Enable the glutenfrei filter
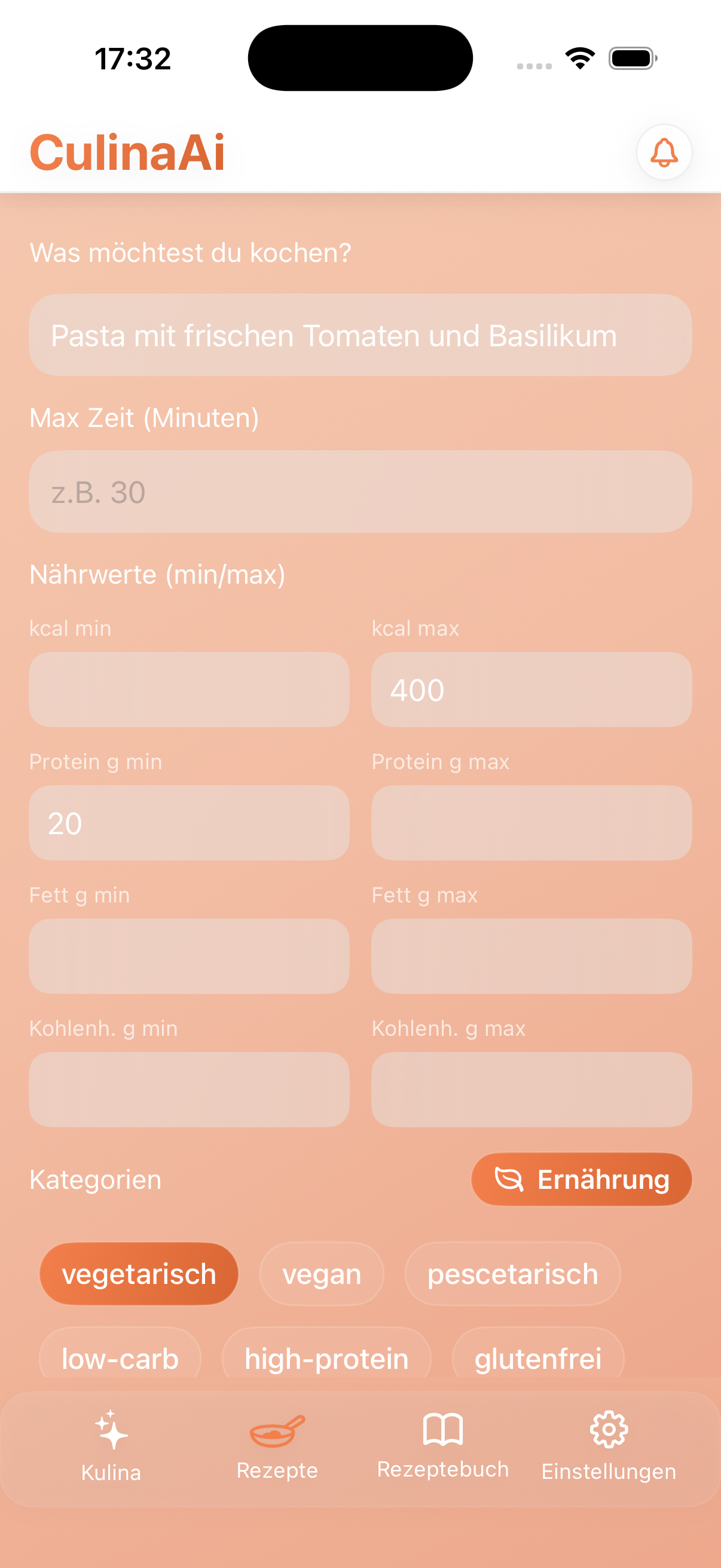 (540, 1359)
